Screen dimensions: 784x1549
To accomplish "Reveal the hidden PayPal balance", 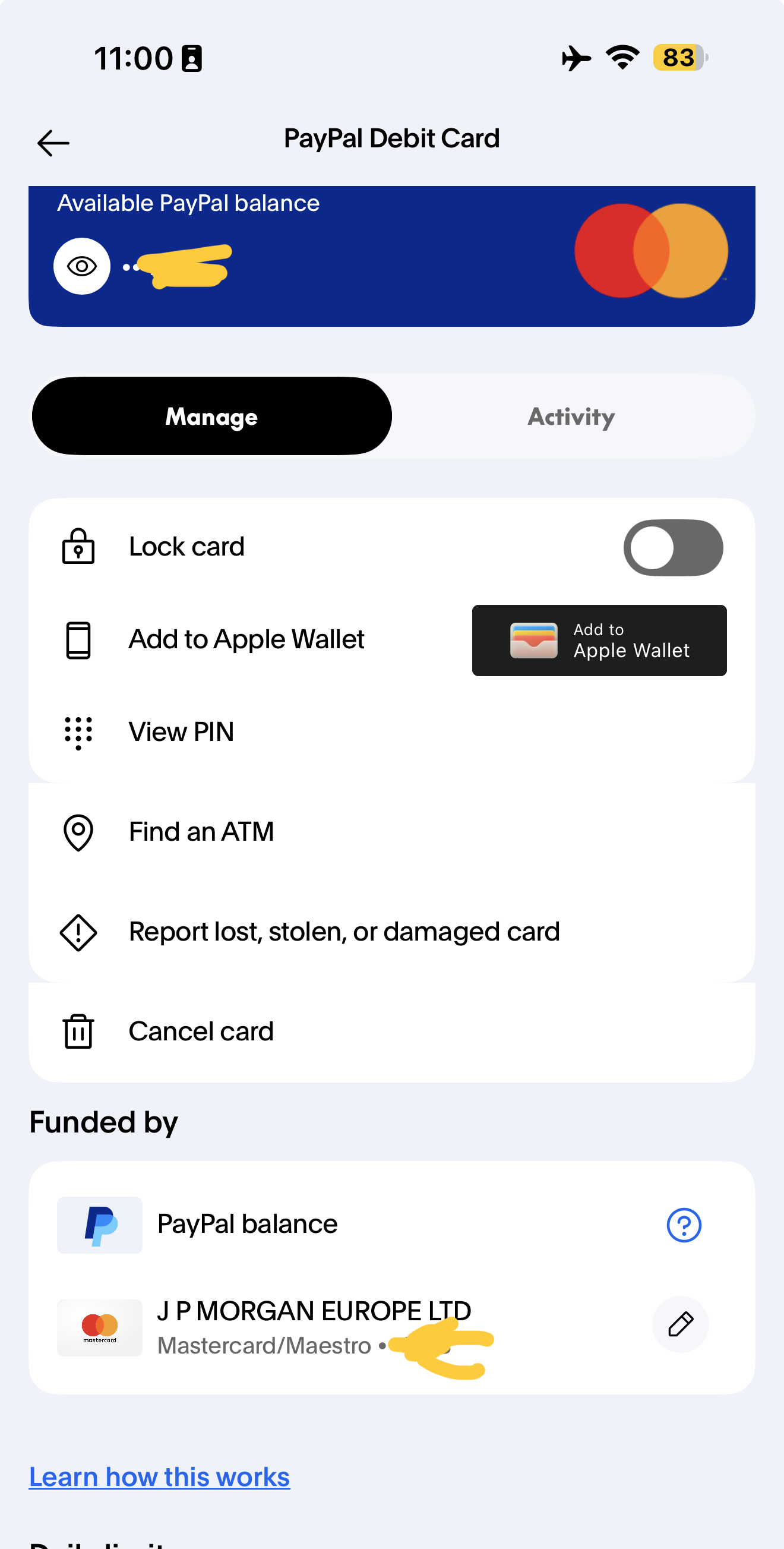I will click(x=82, y=266).
